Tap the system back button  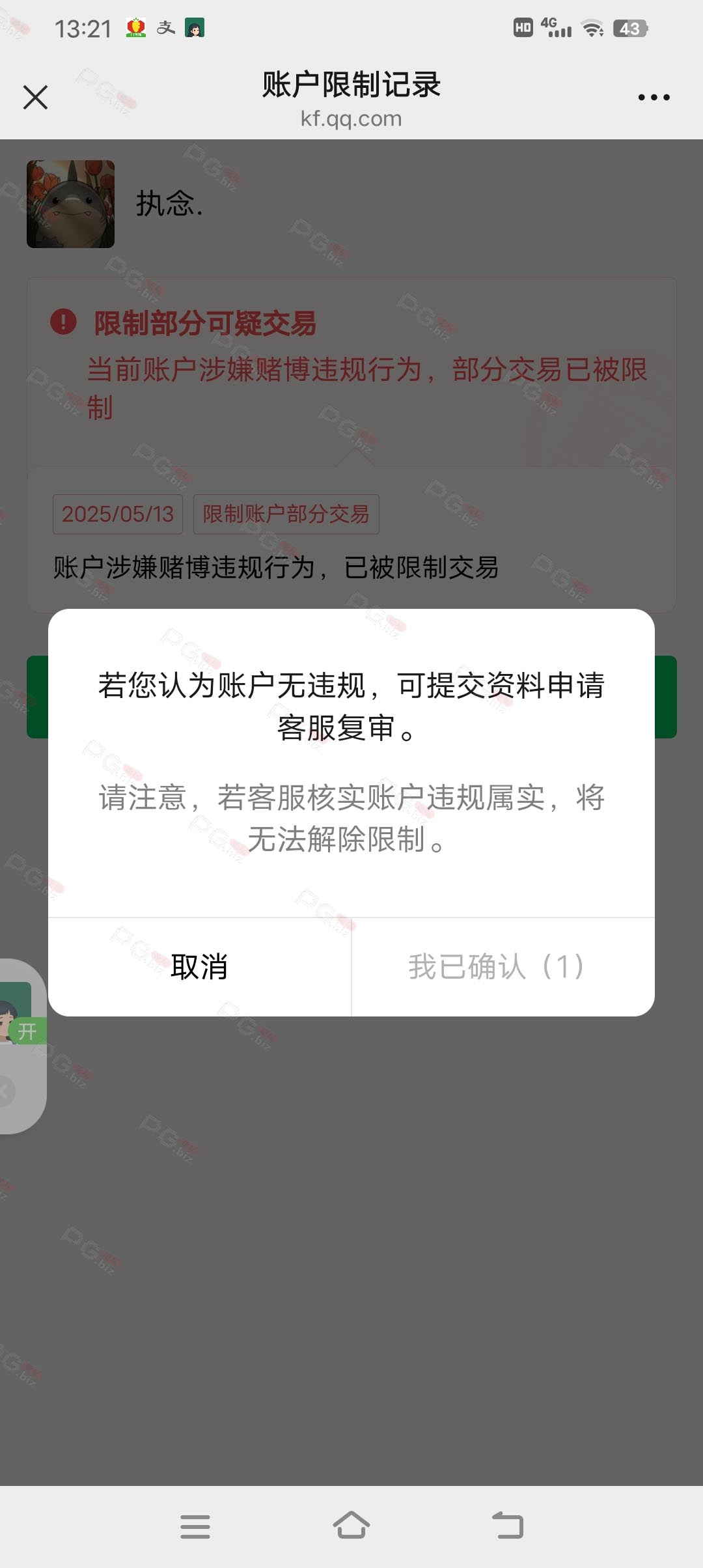508,1526
